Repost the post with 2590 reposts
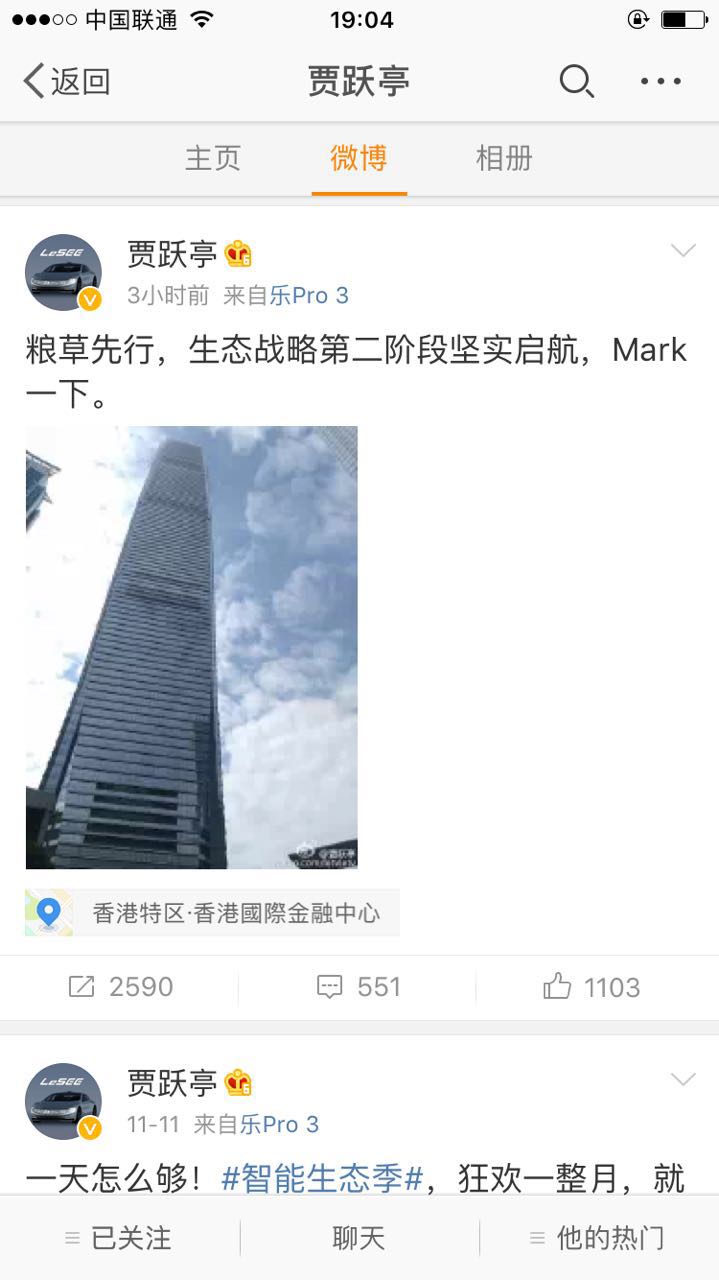This screenshot has height=1280, width=719. (120, 987)
